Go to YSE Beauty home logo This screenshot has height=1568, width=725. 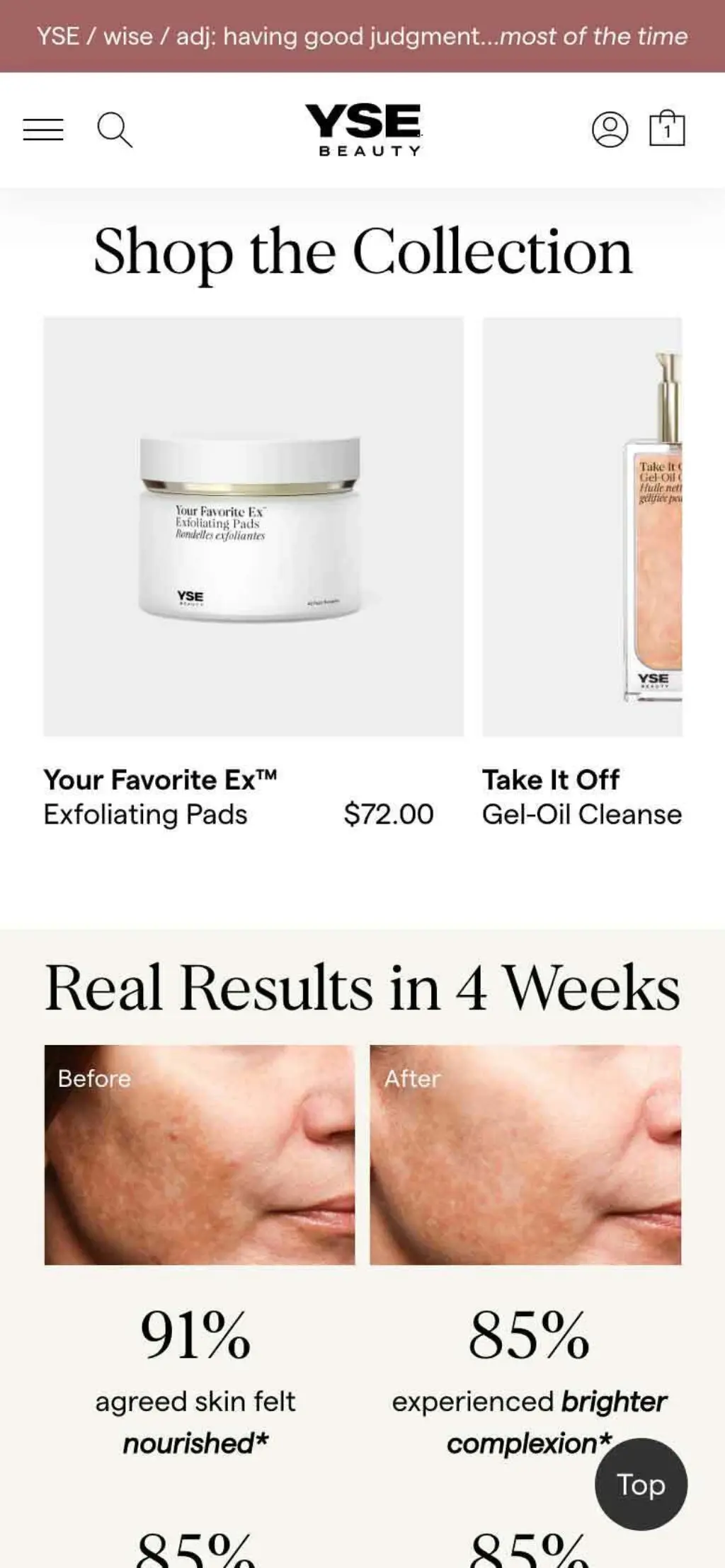363,130
